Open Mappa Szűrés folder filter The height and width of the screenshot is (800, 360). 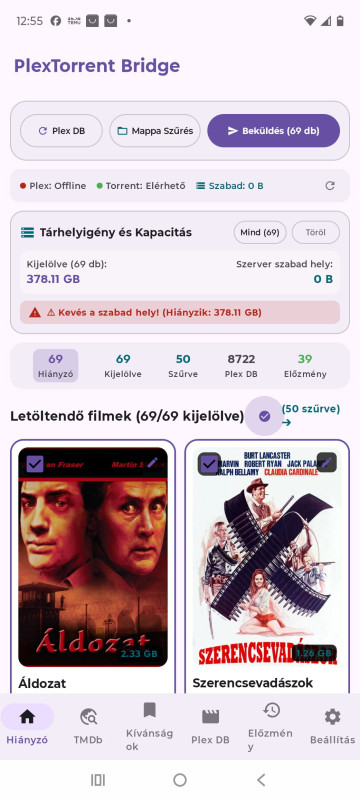pos(155,131)
